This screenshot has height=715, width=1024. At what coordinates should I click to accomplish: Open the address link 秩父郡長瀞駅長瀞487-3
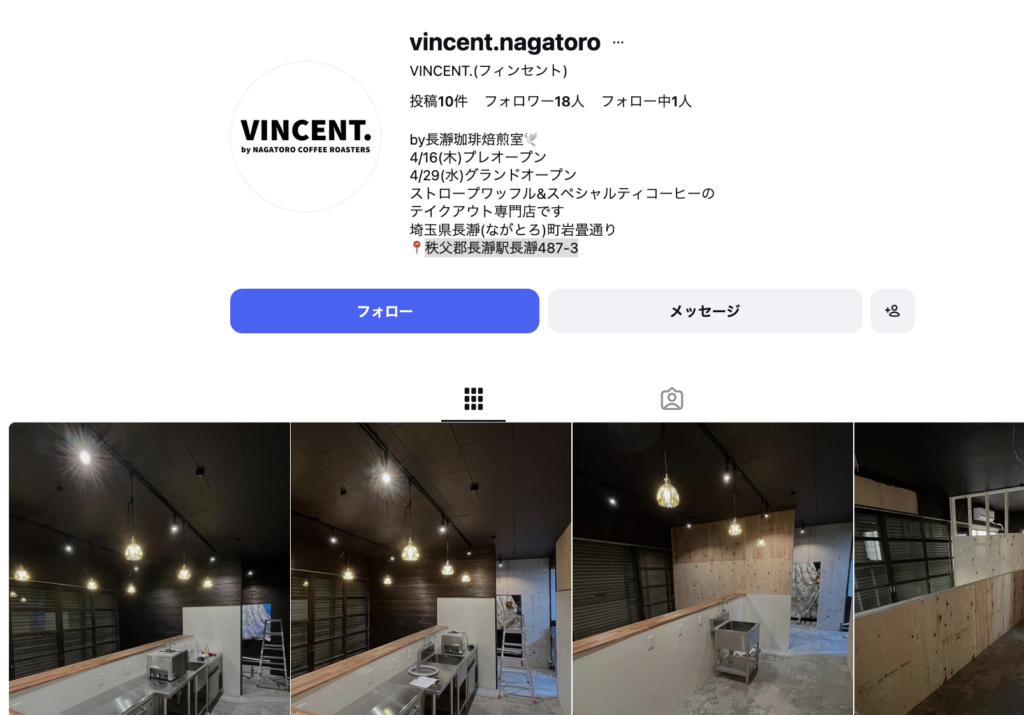[x=501, y=248]
